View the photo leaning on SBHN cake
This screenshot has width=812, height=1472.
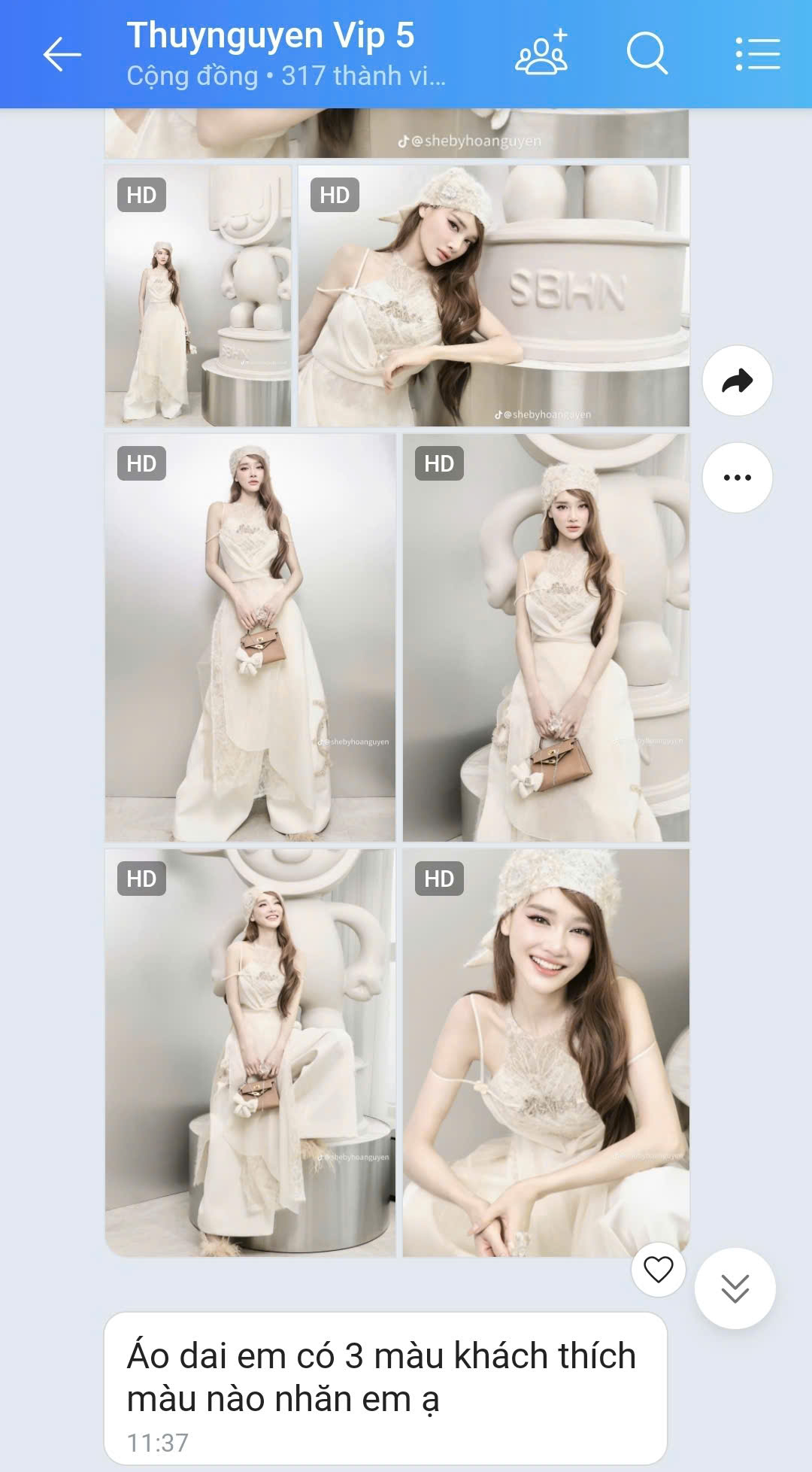[x=493, y=296]
